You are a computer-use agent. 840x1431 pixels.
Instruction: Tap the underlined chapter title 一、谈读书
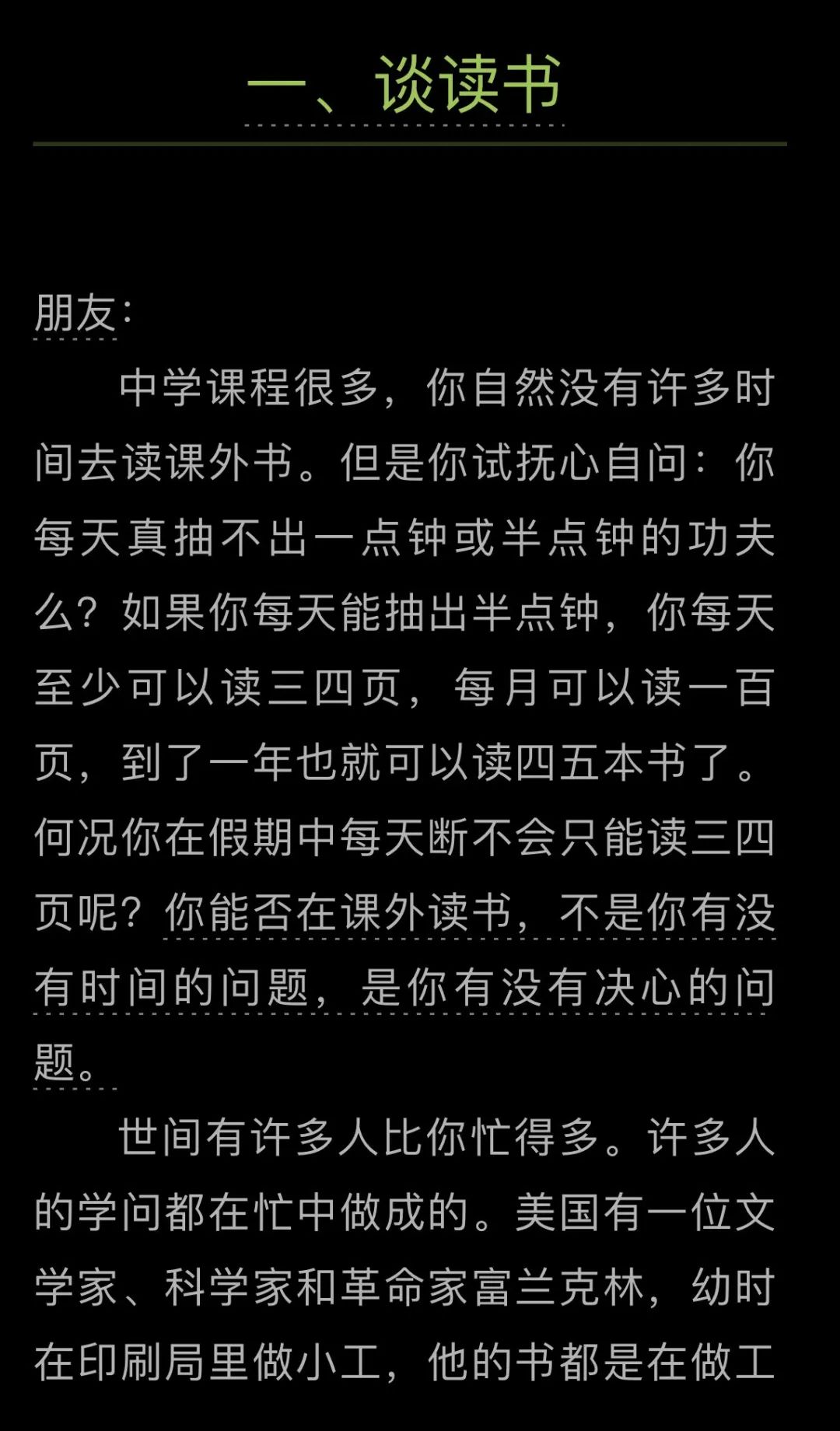coord(404,84)
